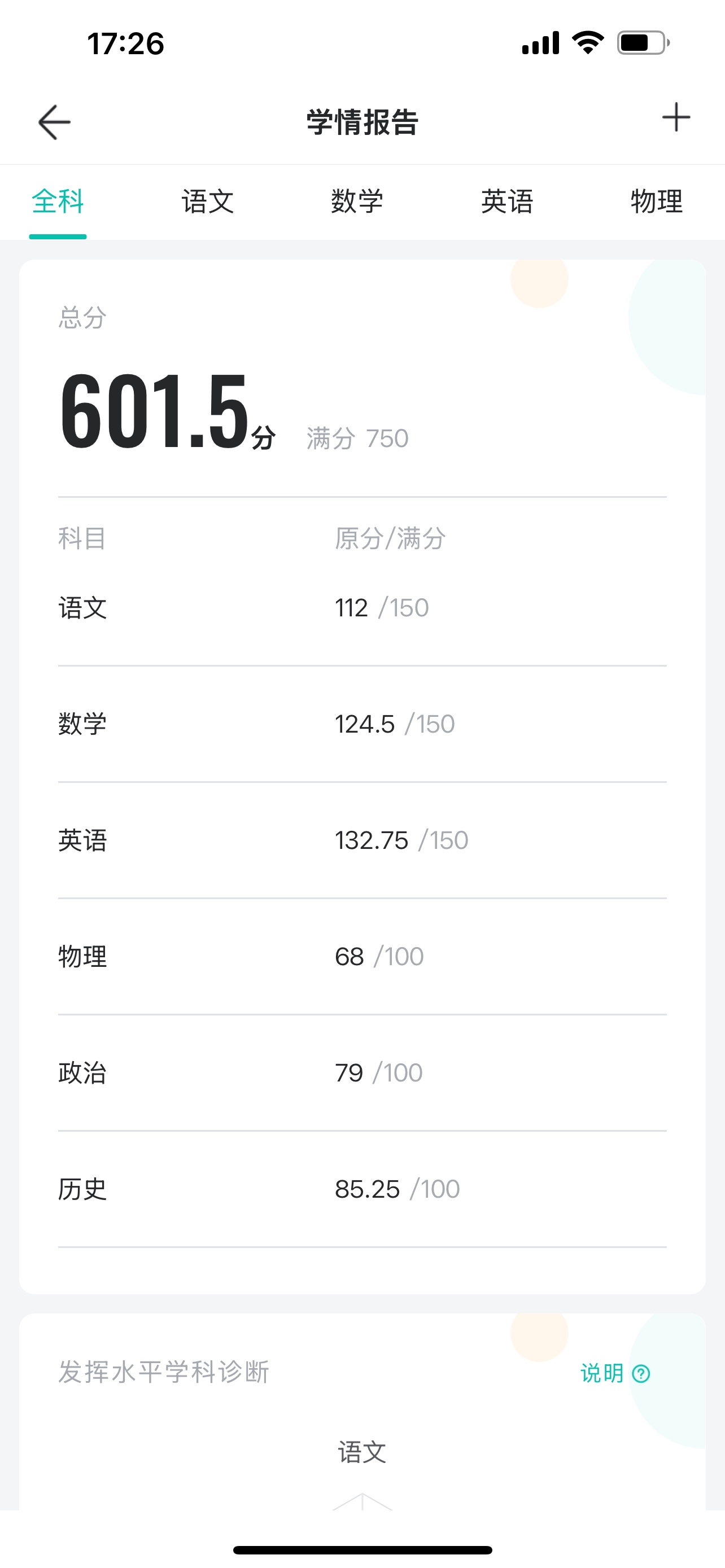Switch to the 数学 tab
This screenshot has height=1568, width=725.
357,202
